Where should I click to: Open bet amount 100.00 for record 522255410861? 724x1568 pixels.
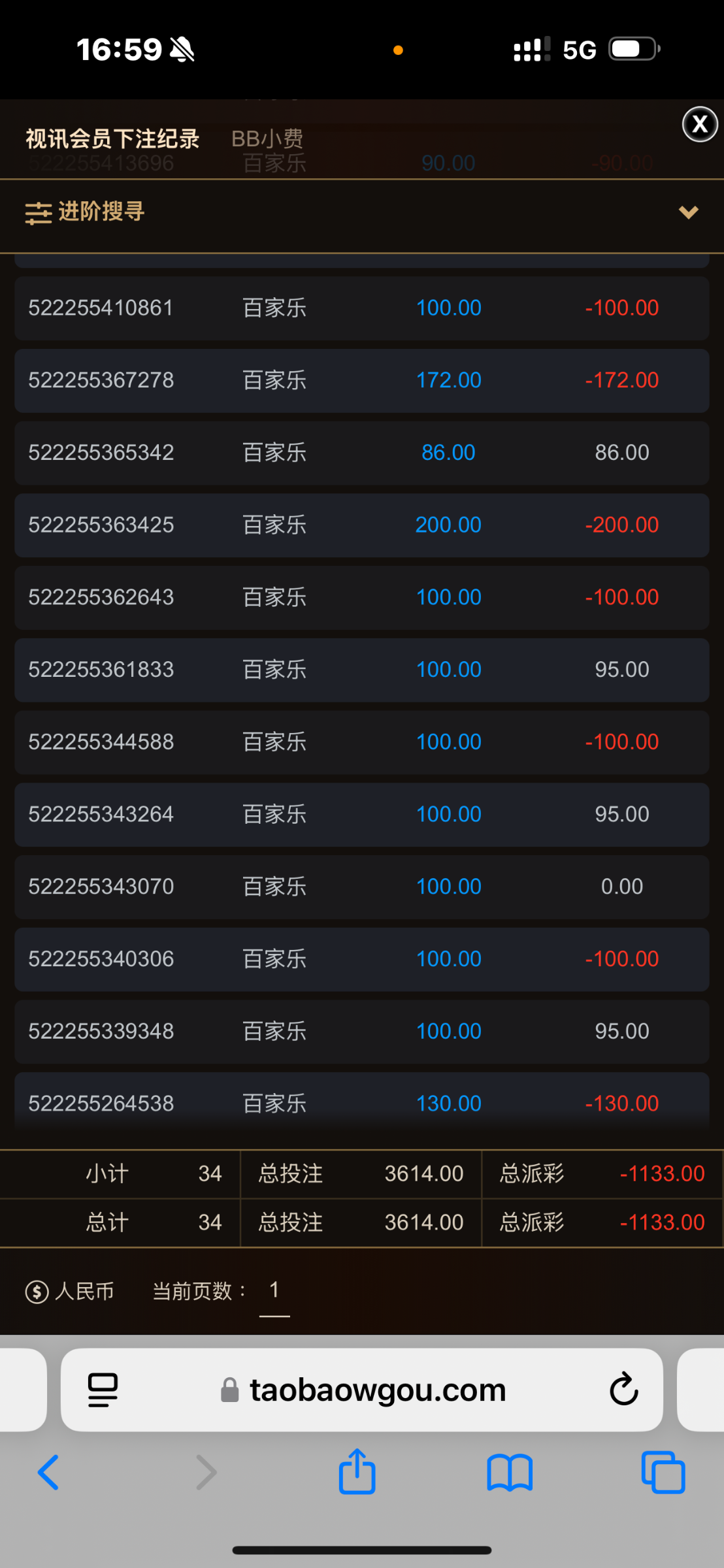(x=448, y=308)
